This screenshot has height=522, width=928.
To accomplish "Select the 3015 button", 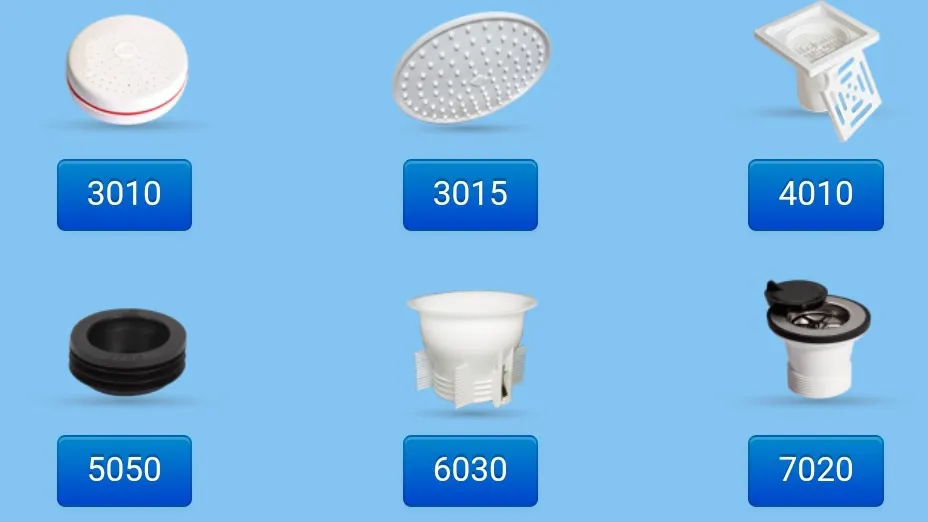I will [471, 195].
